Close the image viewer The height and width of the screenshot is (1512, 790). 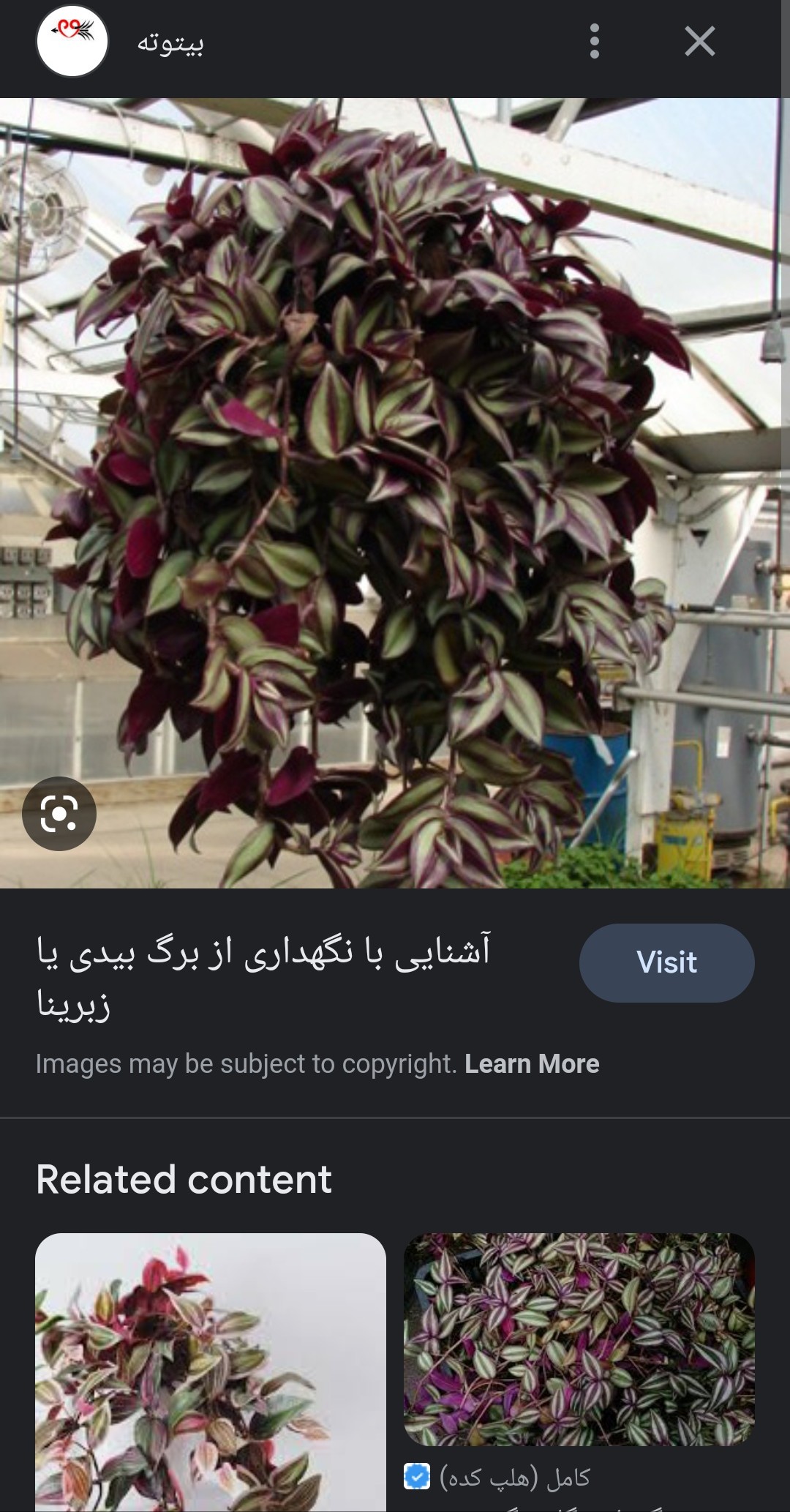click(699, 41)
